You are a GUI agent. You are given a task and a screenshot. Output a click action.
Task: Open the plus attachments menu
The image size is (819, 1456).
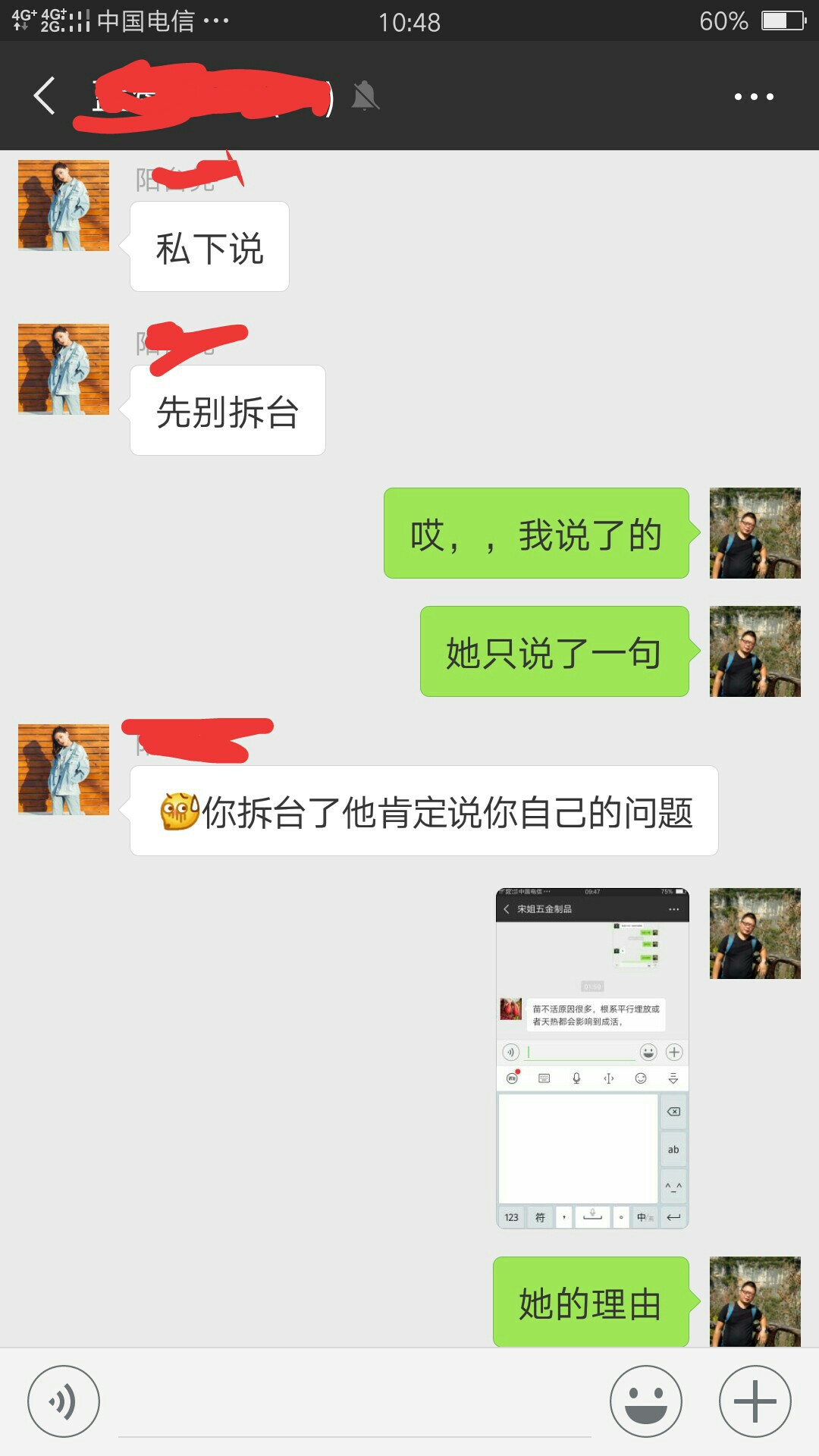click(755, 1401)
